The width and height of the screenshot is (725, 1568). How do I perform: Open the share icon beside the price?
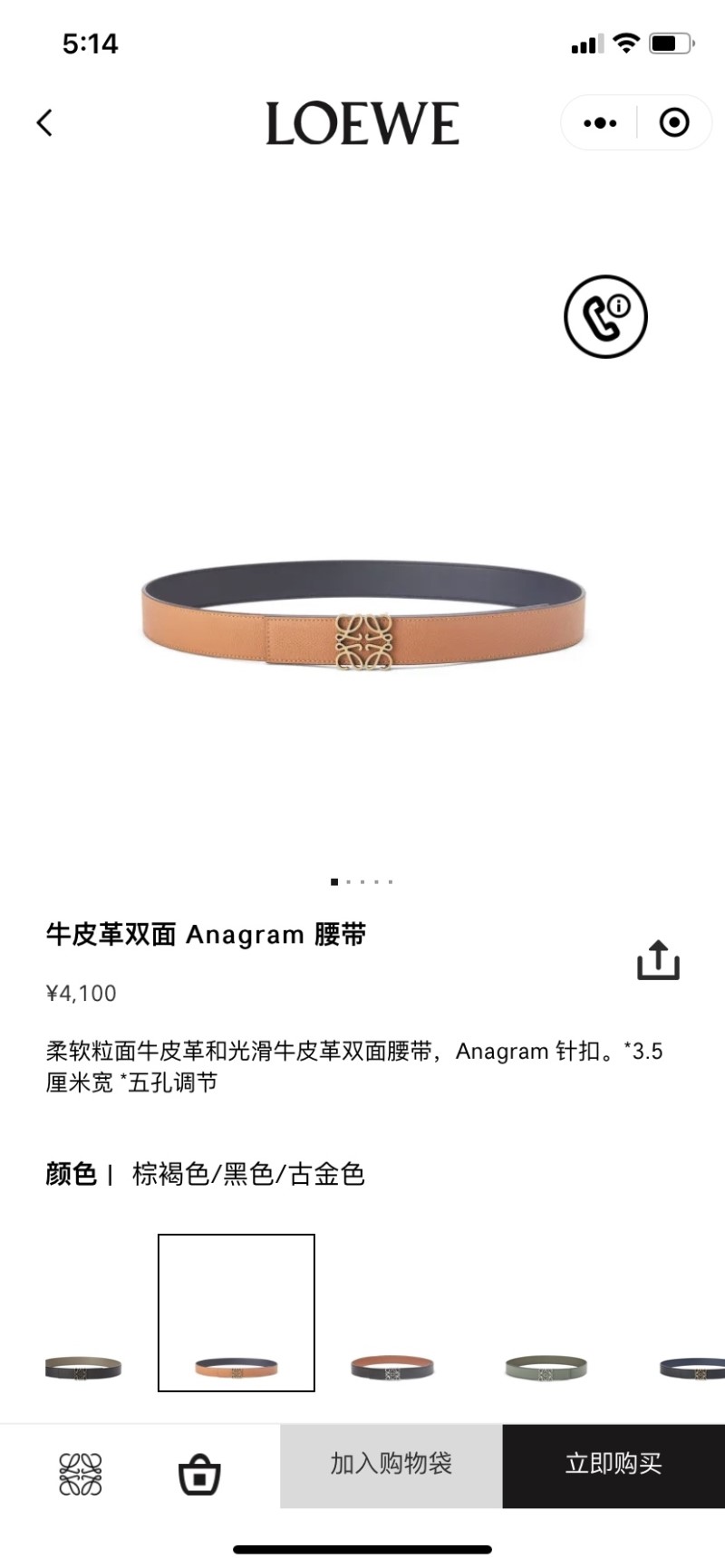[x=659, y=962]
